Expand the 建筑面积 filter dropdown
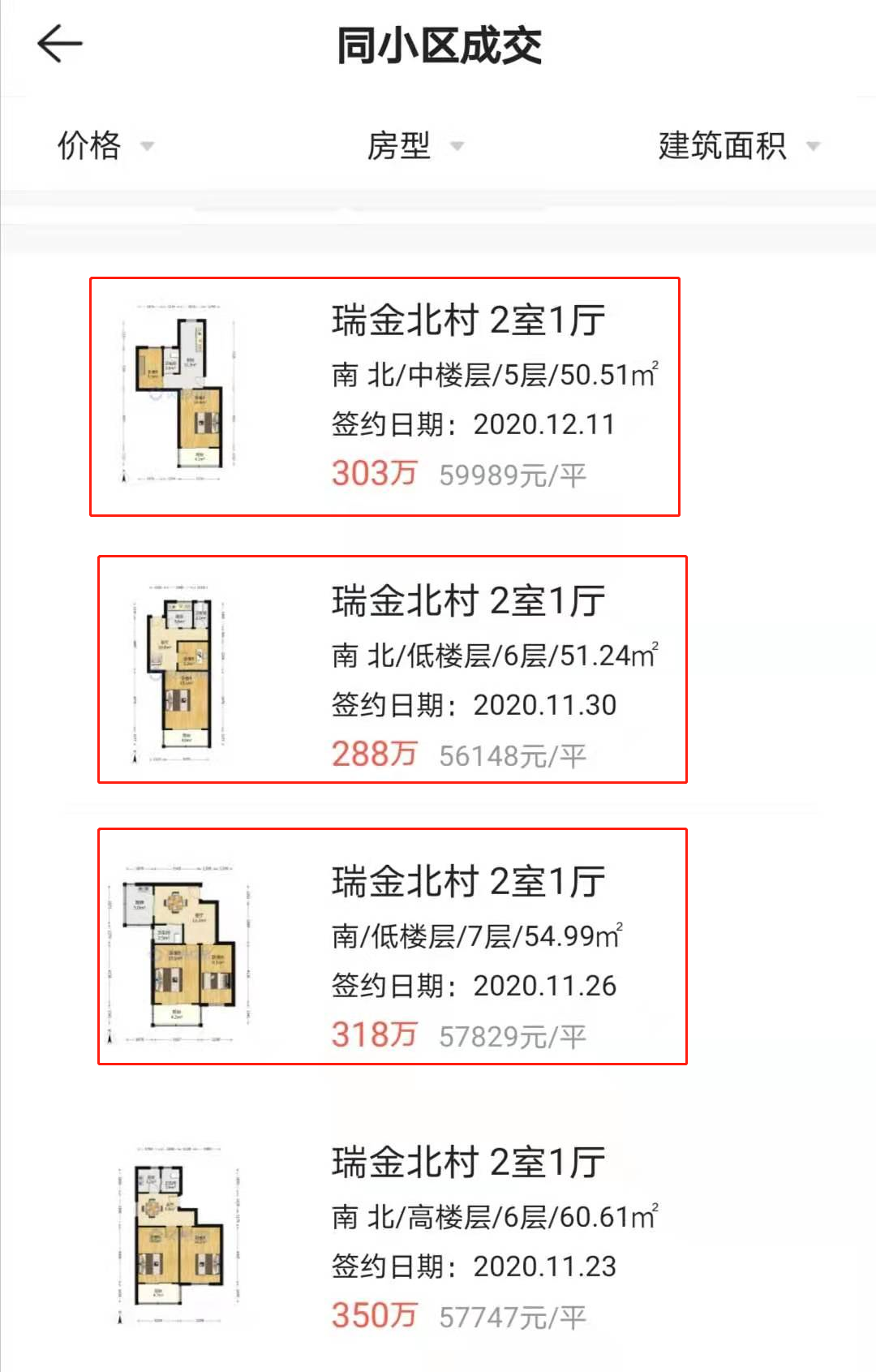 tap(738, 146)
